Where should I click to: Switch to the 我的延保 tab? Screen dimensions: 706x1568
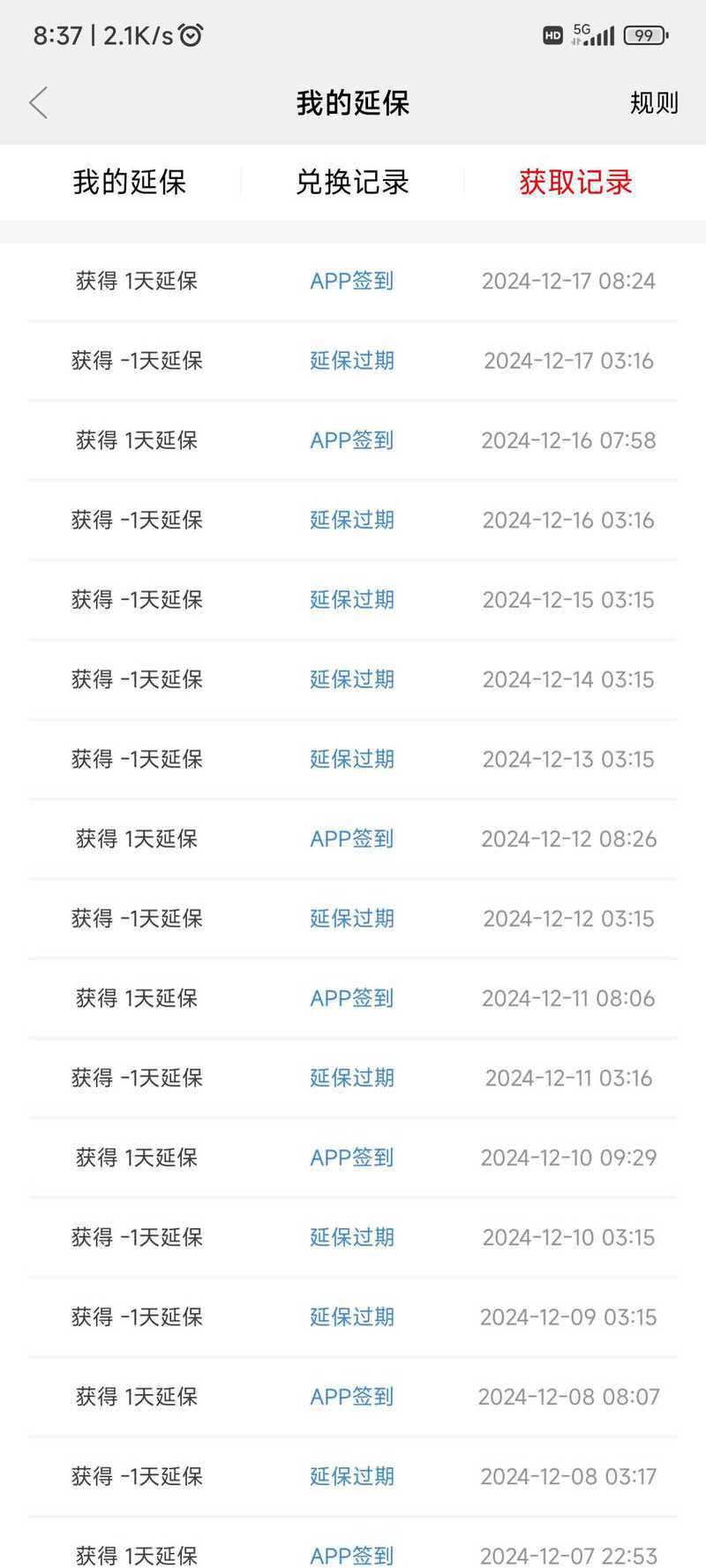tap(130, 182)
